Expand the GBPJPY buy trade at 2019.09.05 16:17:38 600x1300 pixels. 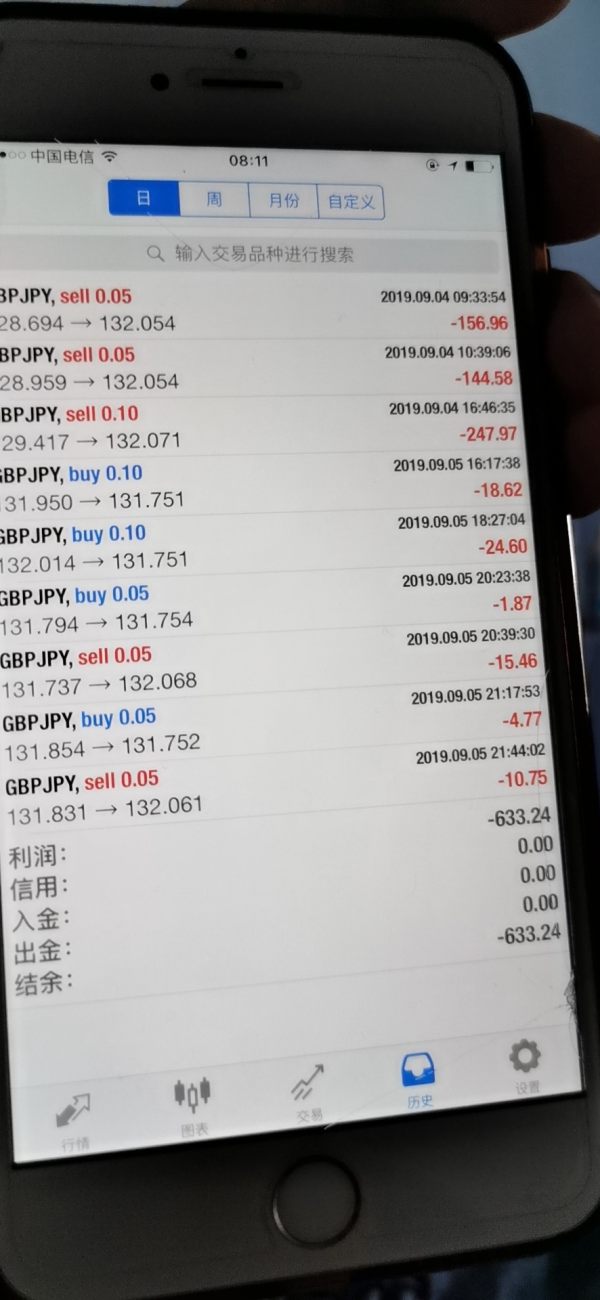pyautogui.click(x=260, y=485)
